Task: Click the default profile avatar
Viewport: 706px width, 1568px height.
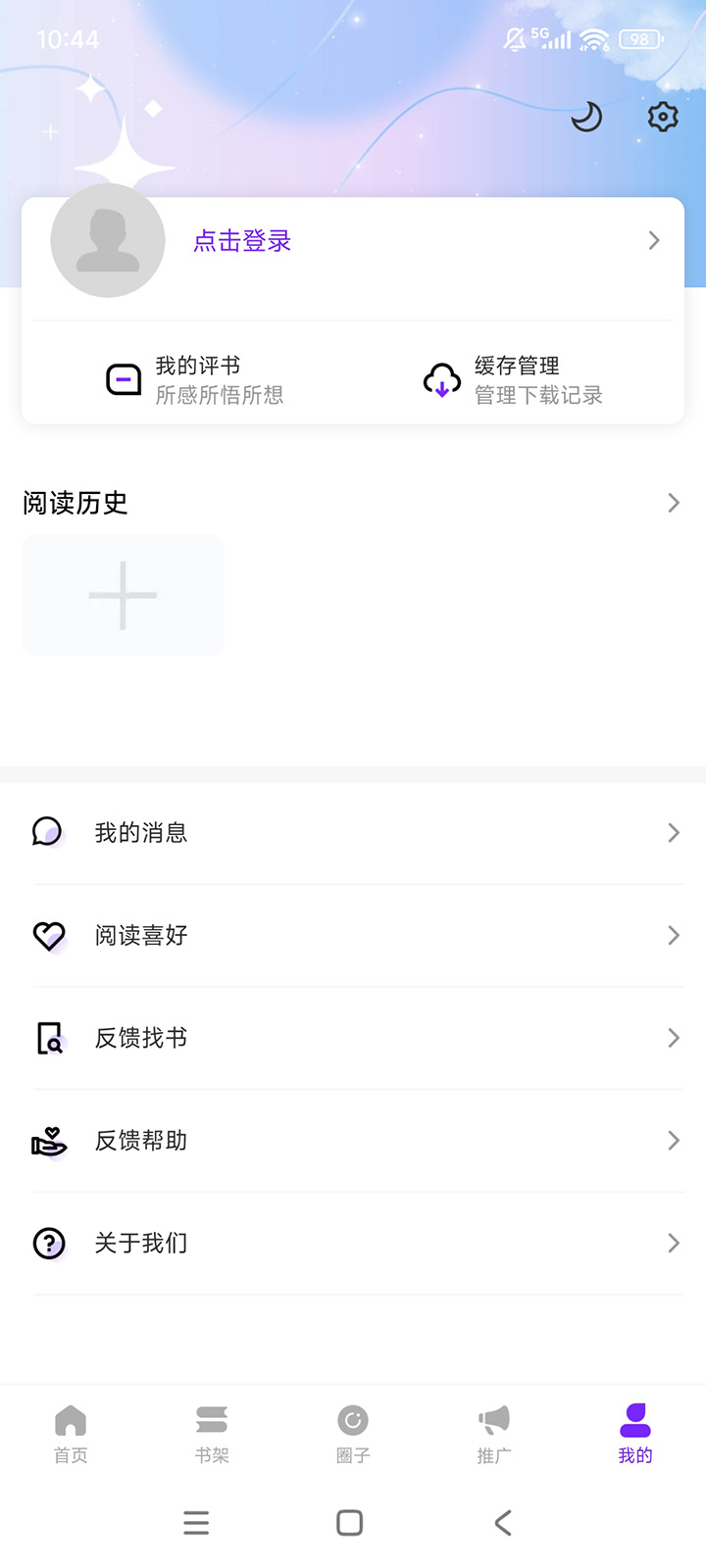Action: tap(108, 240)
